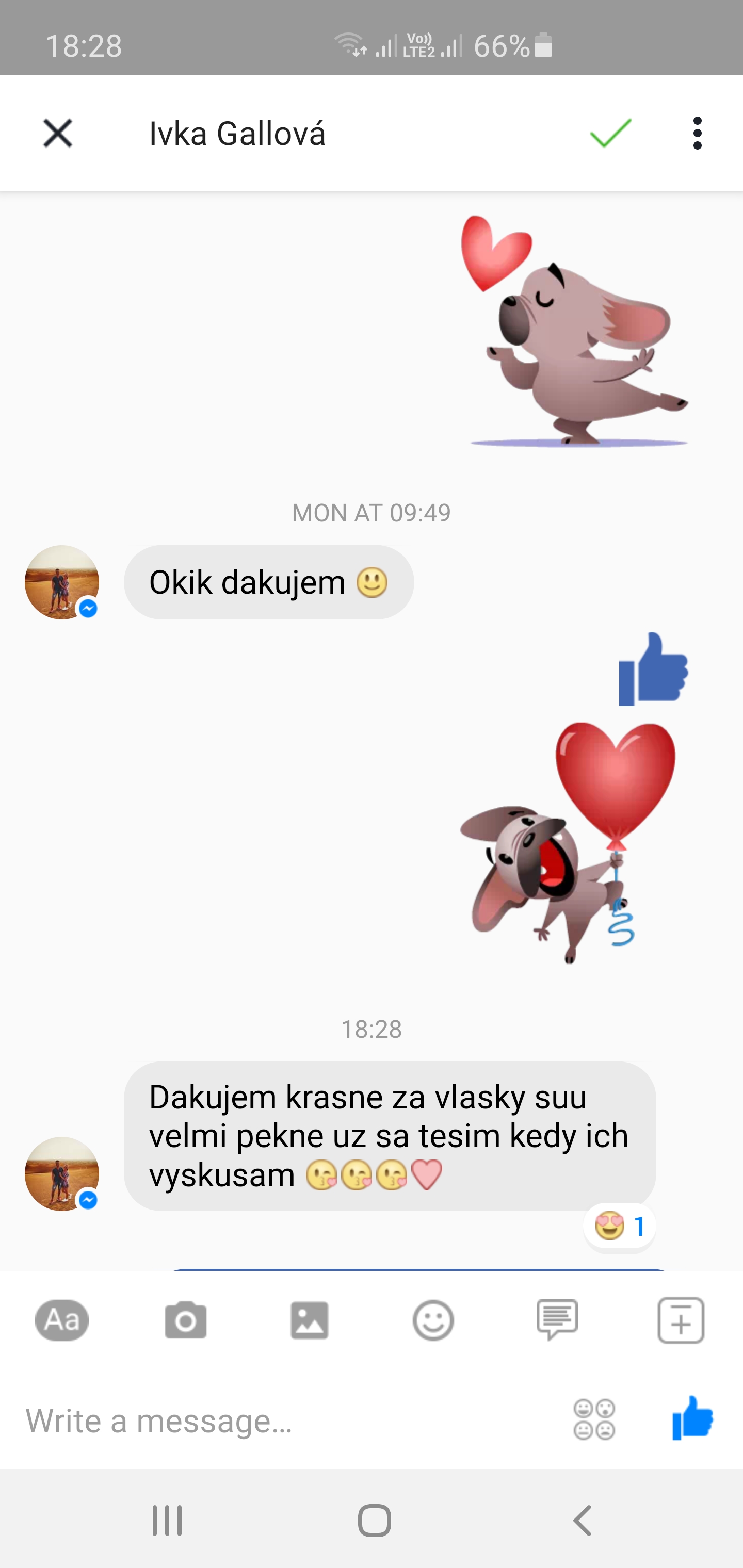Open recent apps from navigation bar
The image size is (743, 1568).
point(167,1520)
